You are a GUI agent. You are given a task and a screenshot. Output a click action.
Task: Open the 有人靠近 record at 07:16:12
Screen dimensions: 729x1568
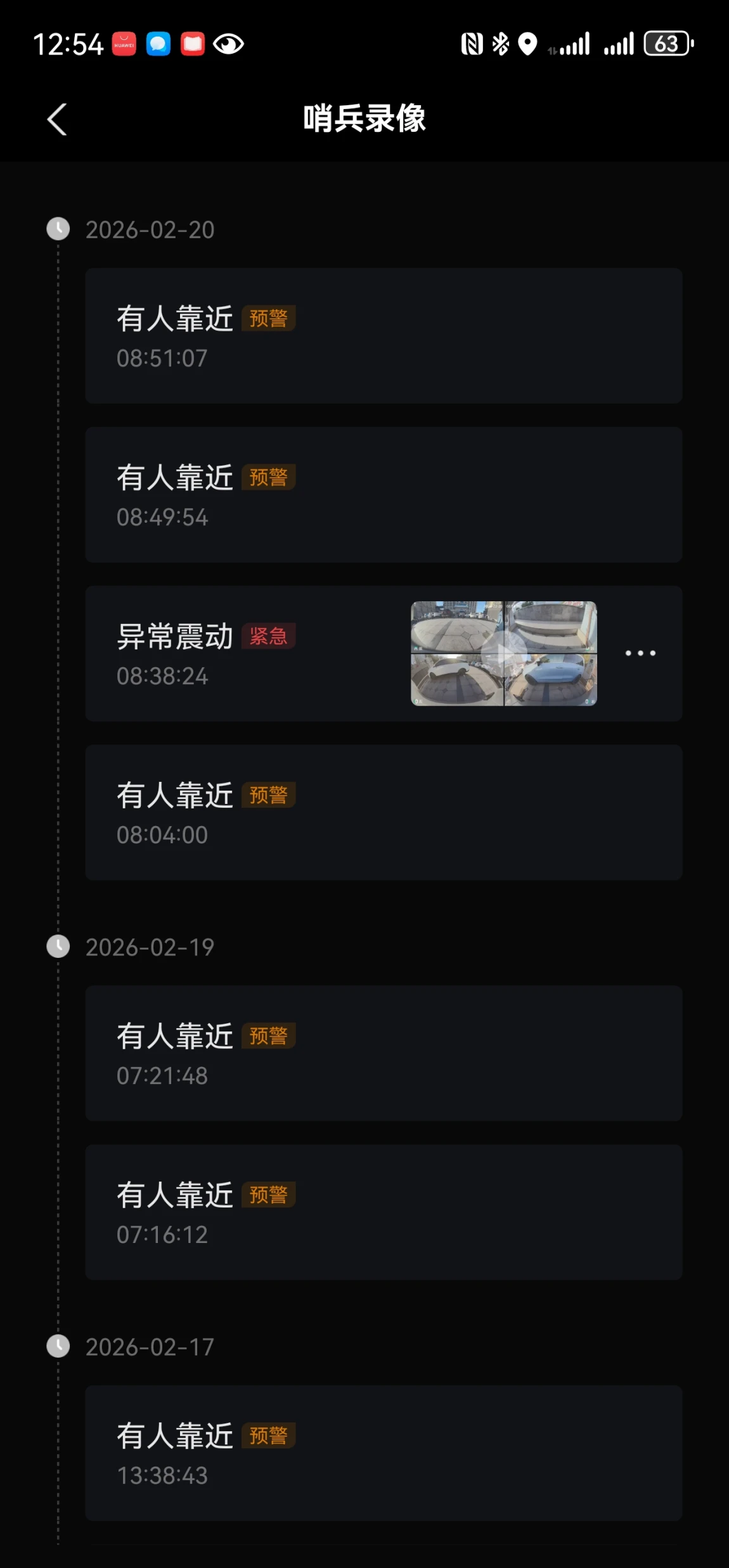pyautogui.click(x=383, y=1212)
